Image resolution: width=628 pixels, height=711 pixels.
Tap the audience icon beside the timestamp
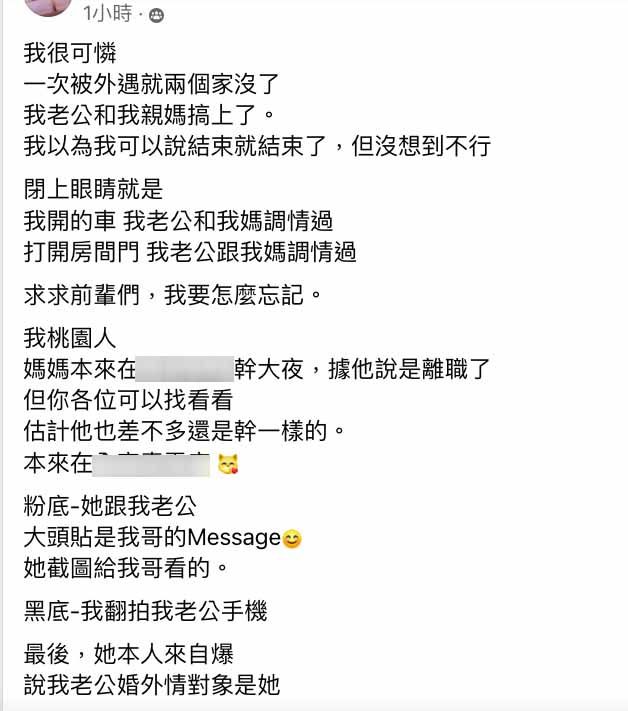157,16
